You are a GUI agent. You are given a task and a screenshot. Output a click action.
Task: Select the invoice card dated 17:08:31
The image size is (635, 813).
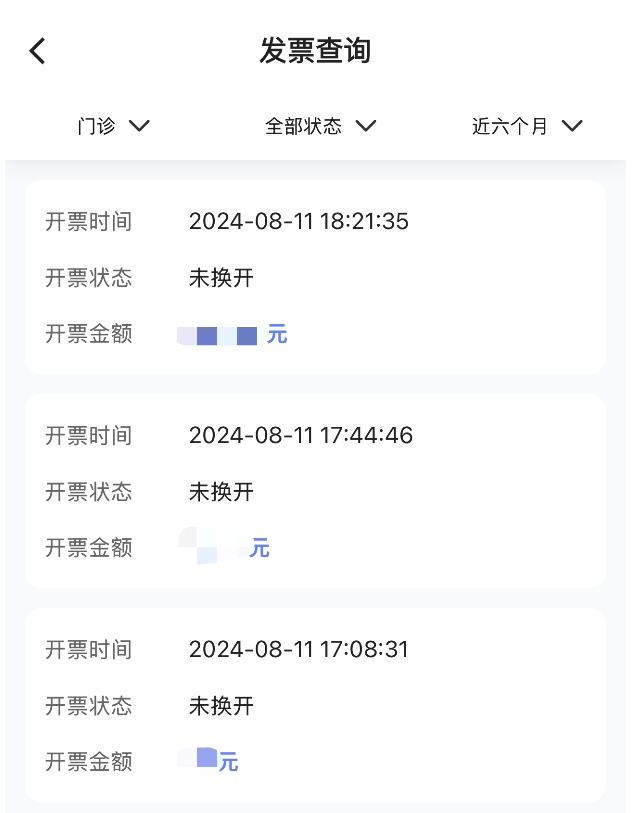click(315, 705)
